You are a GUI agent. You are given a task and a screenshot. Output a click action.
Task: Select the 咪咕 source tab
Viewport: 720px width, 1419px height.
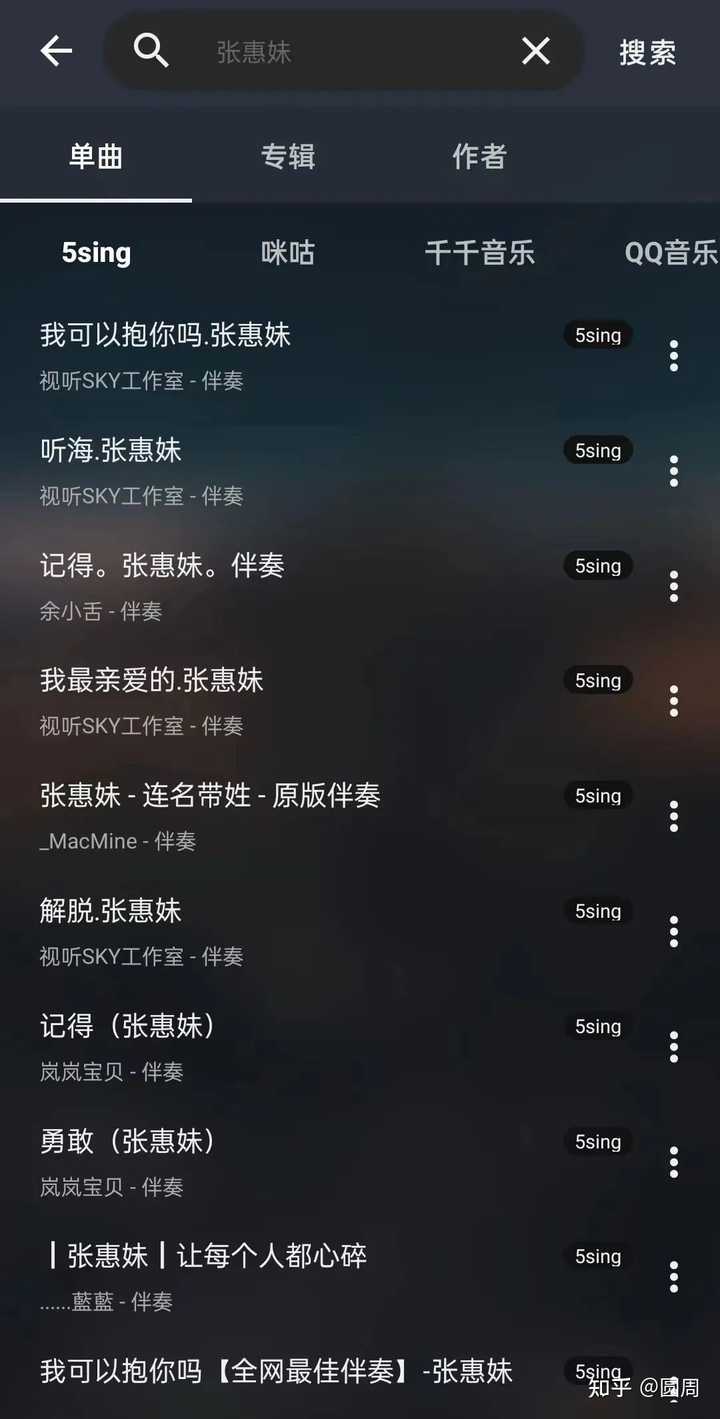[x=288, y=253]
